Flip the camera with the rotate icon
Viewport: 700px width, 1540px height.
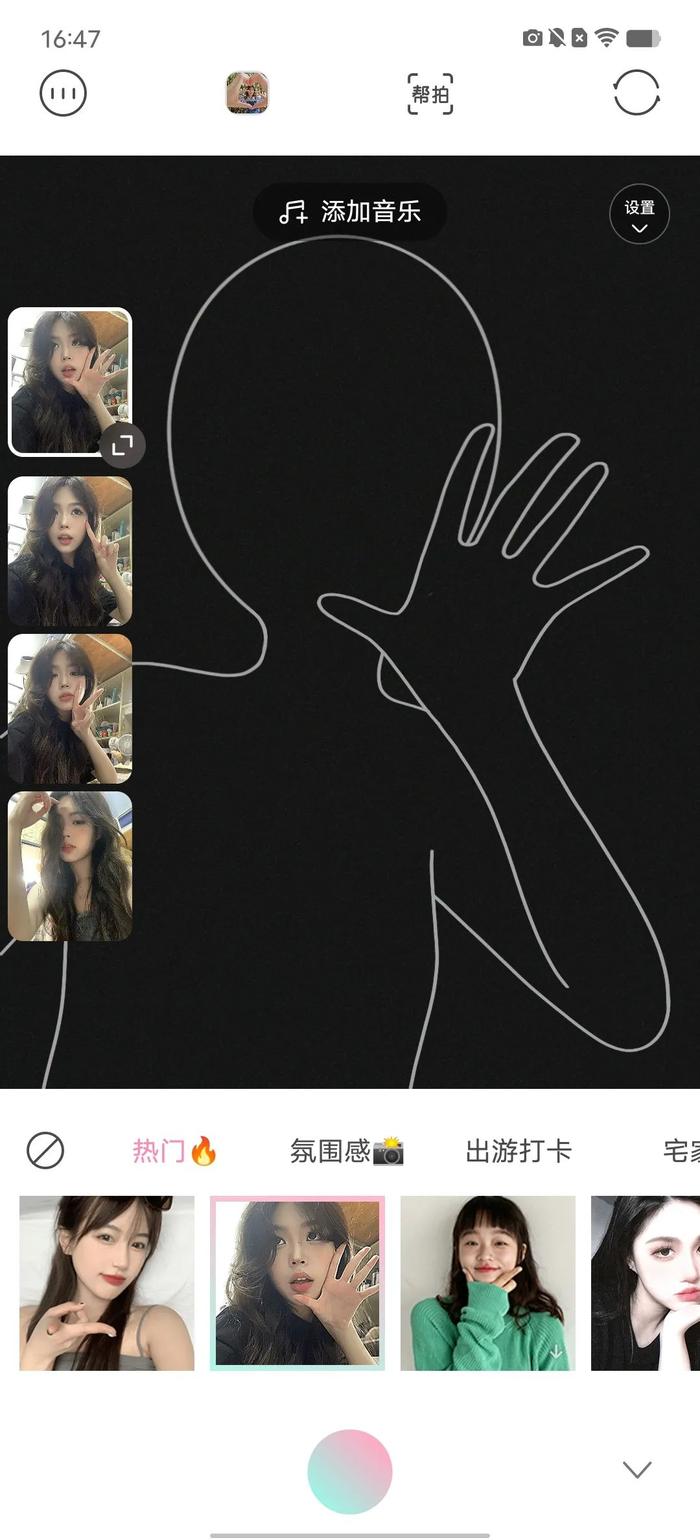click(636, 94)
